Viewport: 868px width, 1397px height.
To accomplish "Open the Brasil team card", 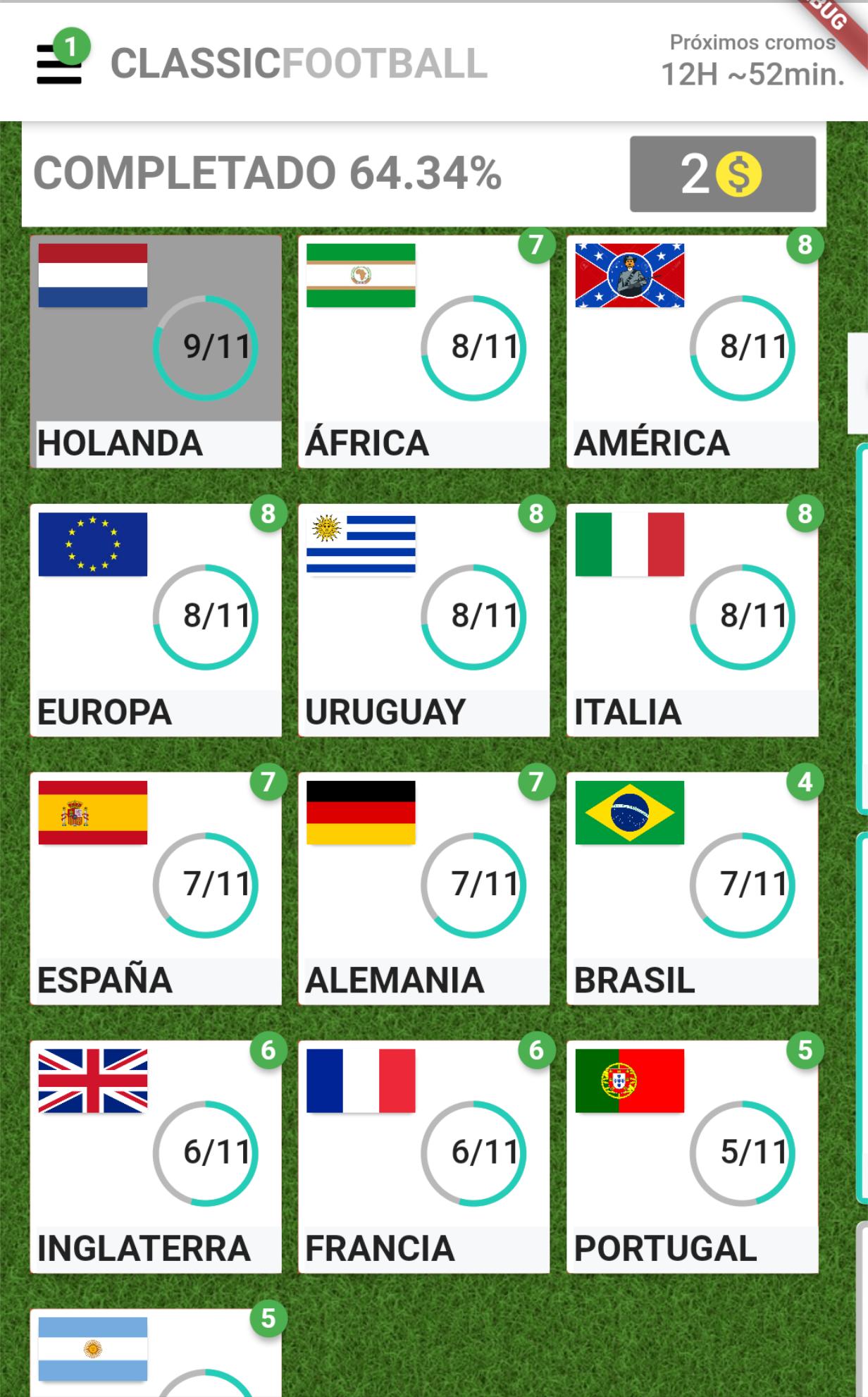I will pos(692,888).
